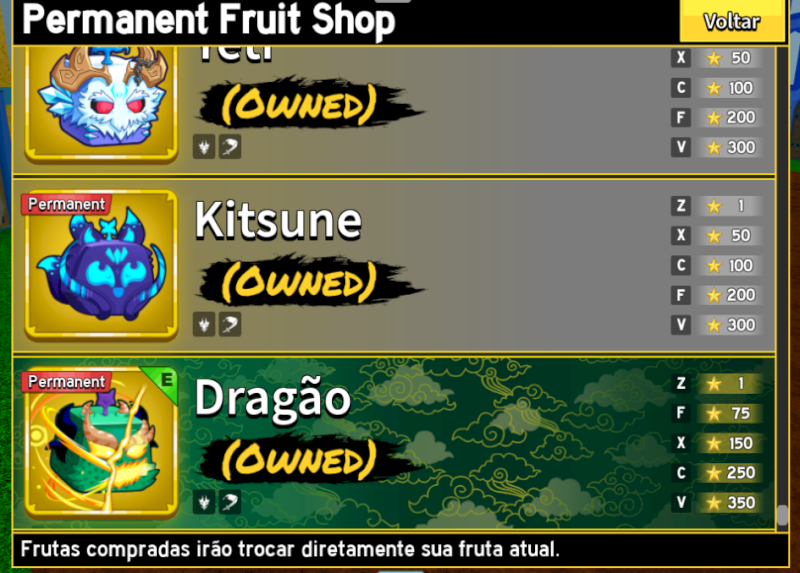This screenshot has width=800, height=573.
Task: Select the Kitsune fruit card
Action: click(400, 265)
